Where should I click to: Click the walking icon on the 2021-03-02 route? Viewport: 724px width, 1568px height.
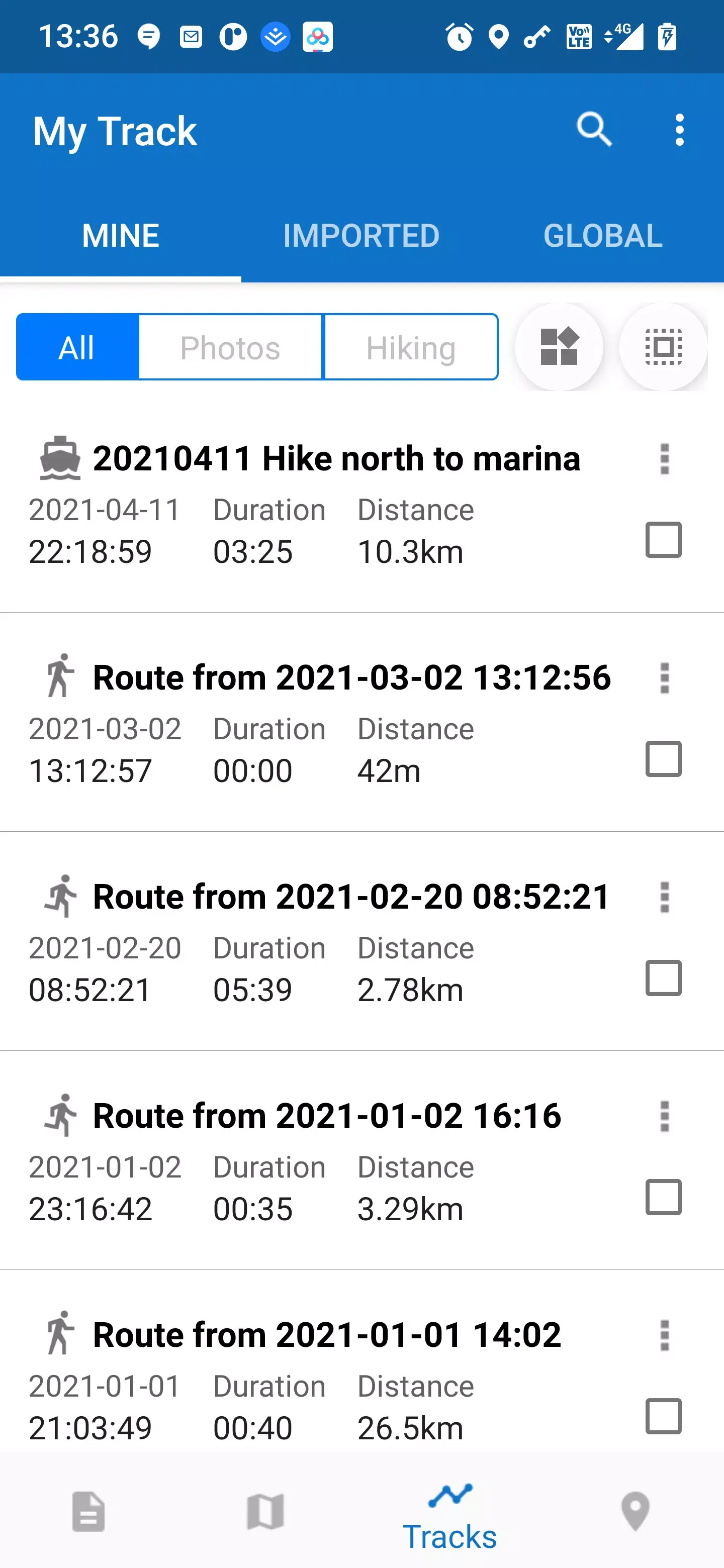point(61,675)
